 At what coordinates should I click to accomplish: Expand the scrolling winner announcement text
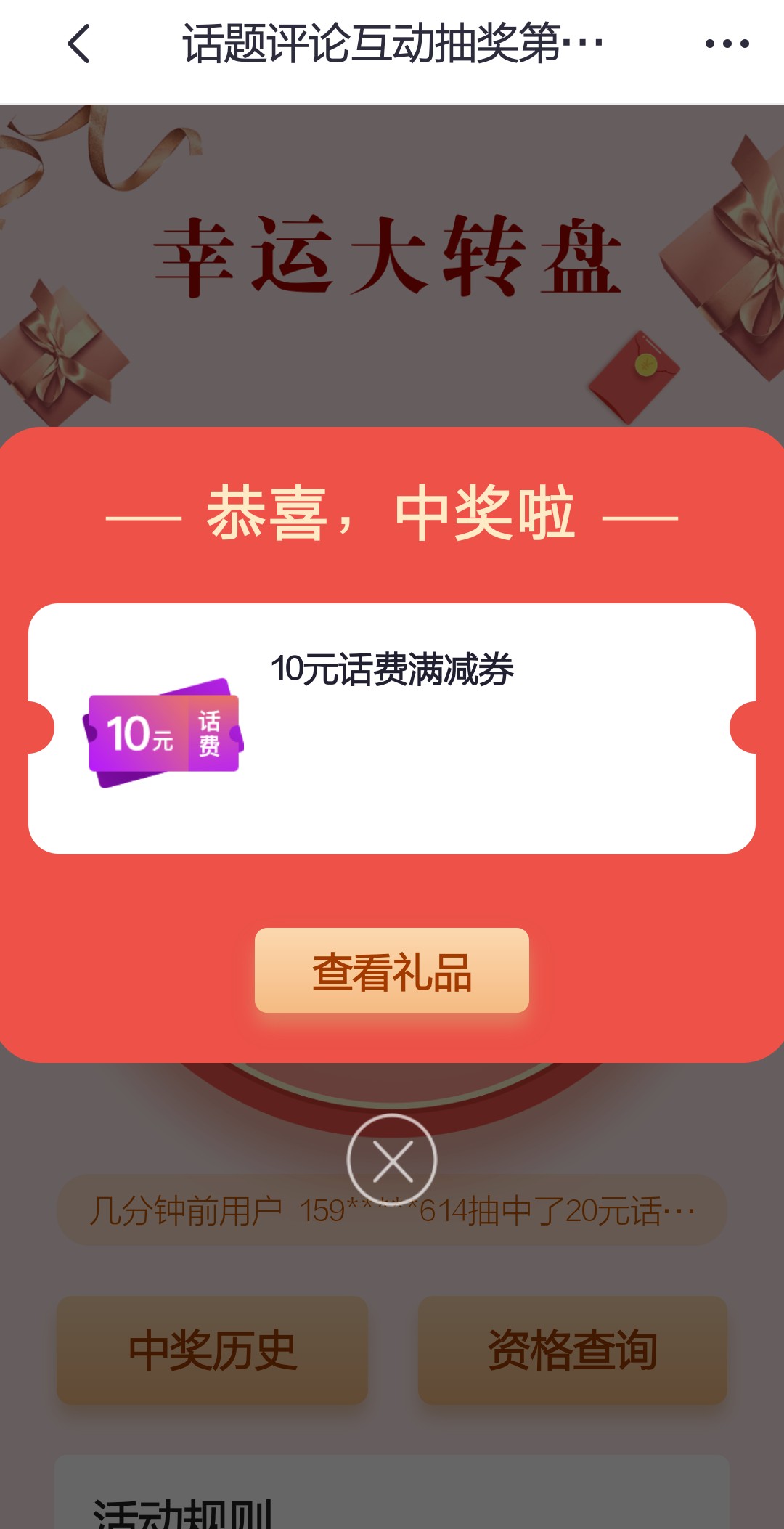point(392,1209)
